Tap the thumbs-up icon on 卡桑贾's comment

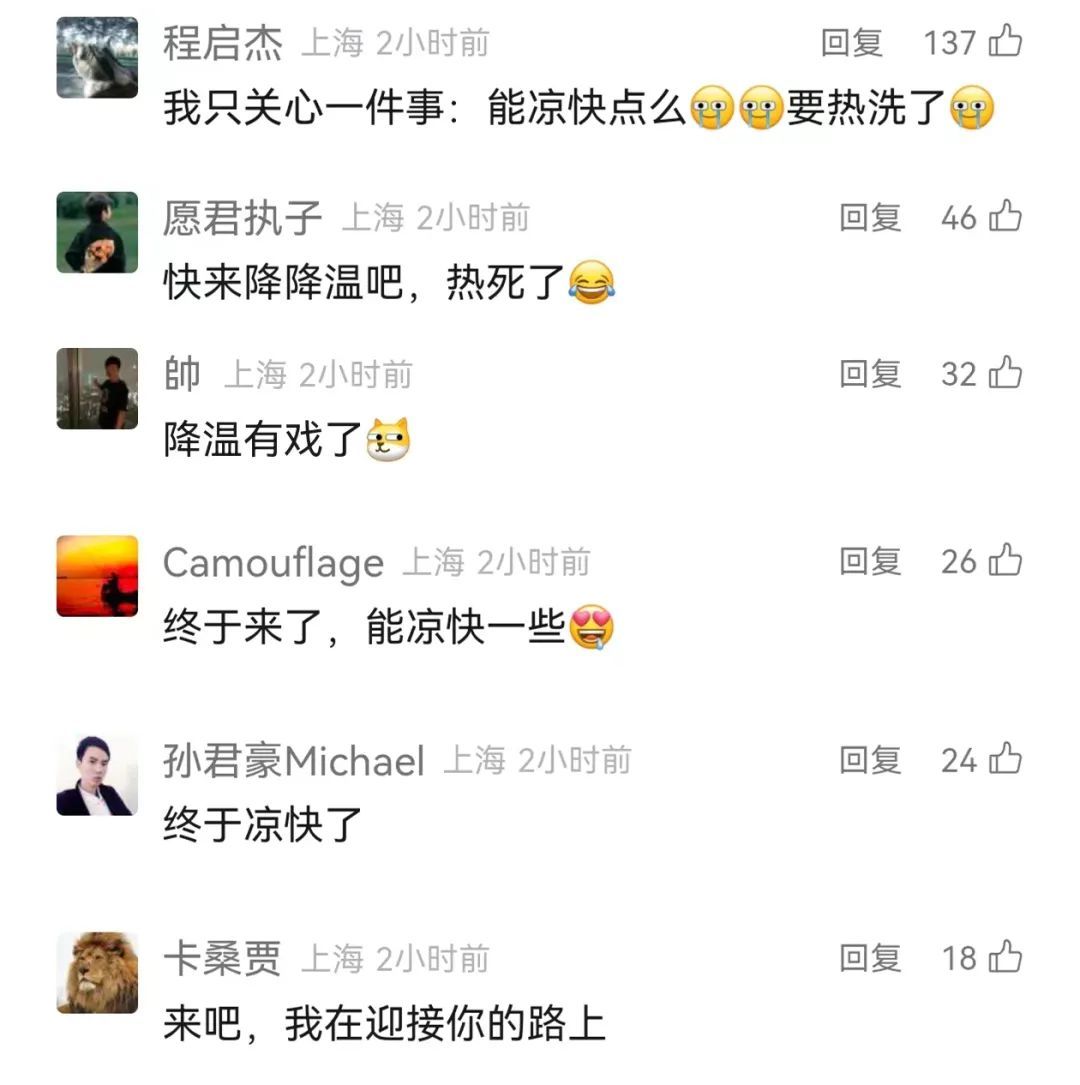(1005, 958)
